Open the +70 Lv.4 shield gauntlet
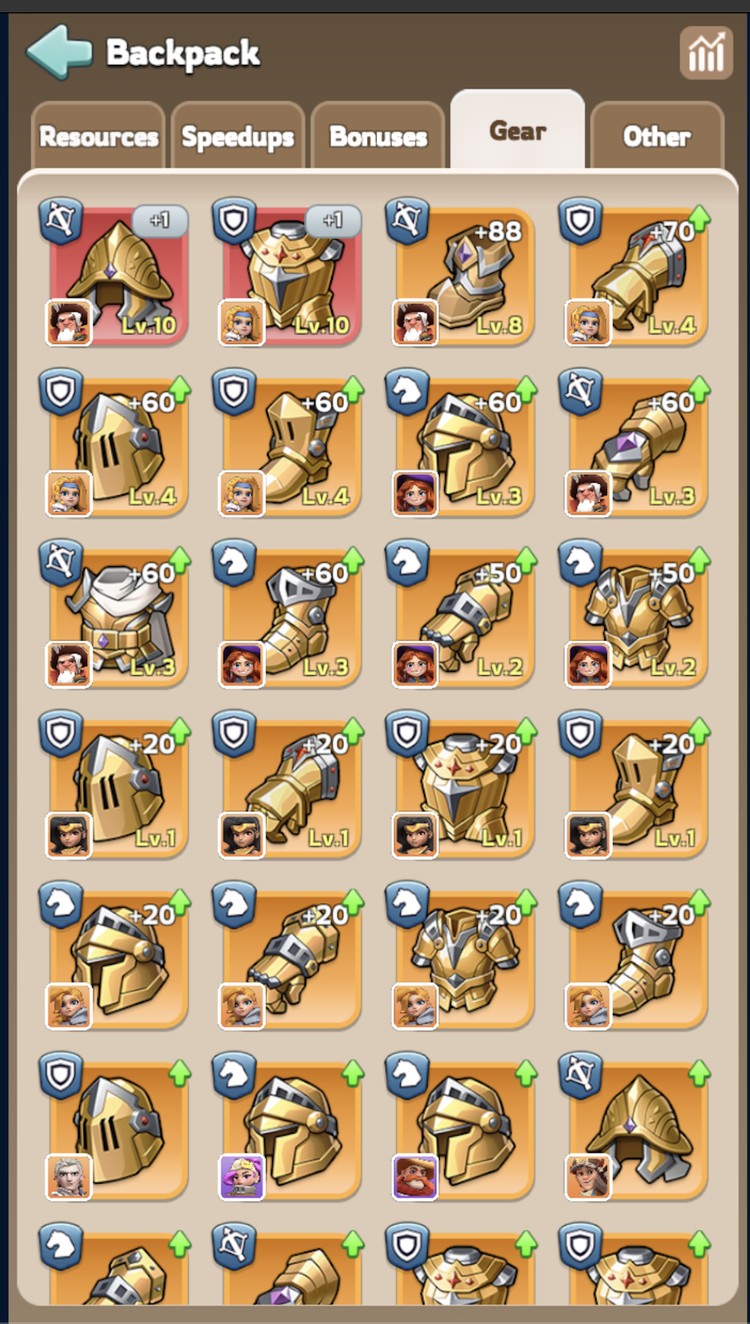The height and width of the screenshot is (1324, 750). tap(636, 273)
